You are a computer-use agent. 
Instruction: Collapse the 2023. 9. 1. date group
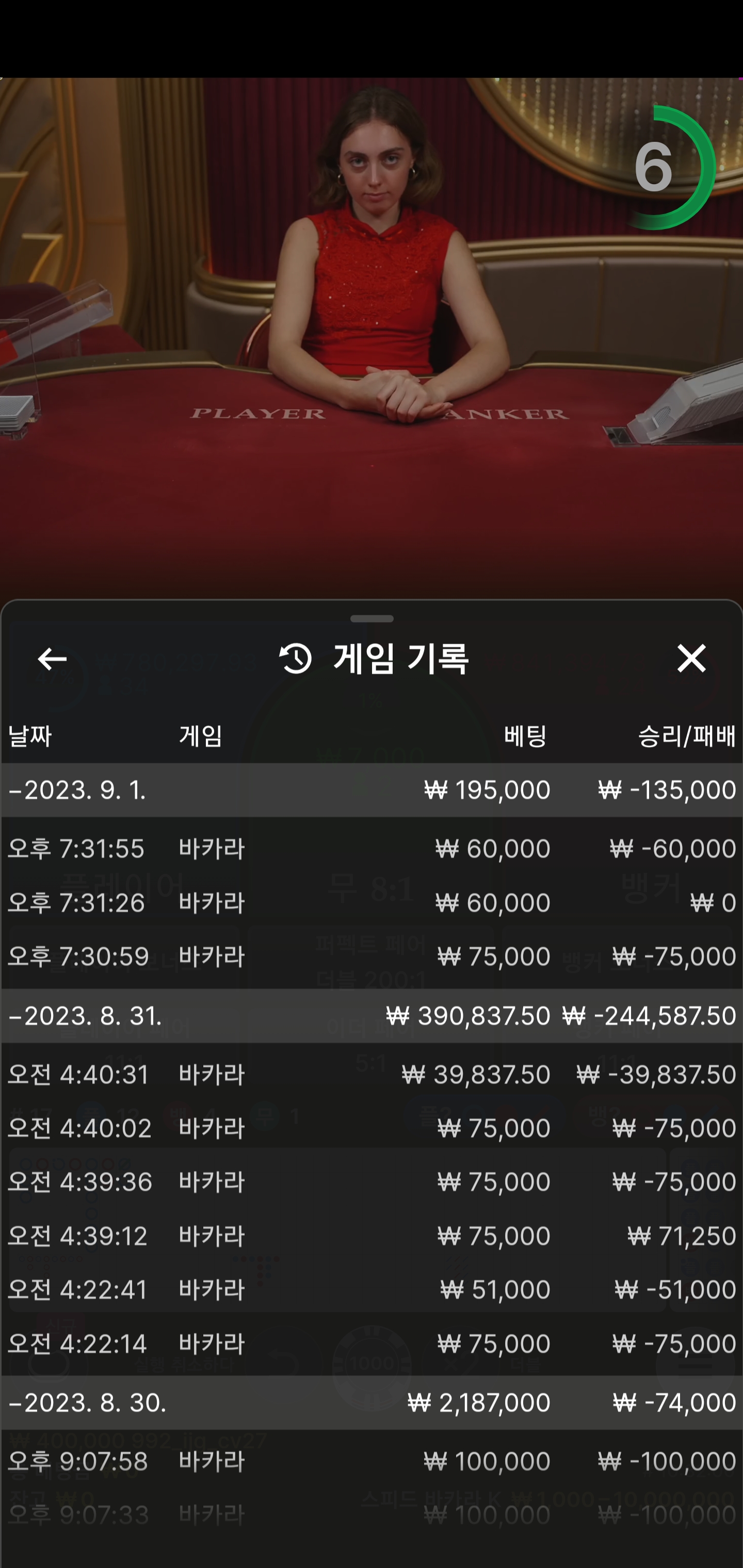coord(372,790)
